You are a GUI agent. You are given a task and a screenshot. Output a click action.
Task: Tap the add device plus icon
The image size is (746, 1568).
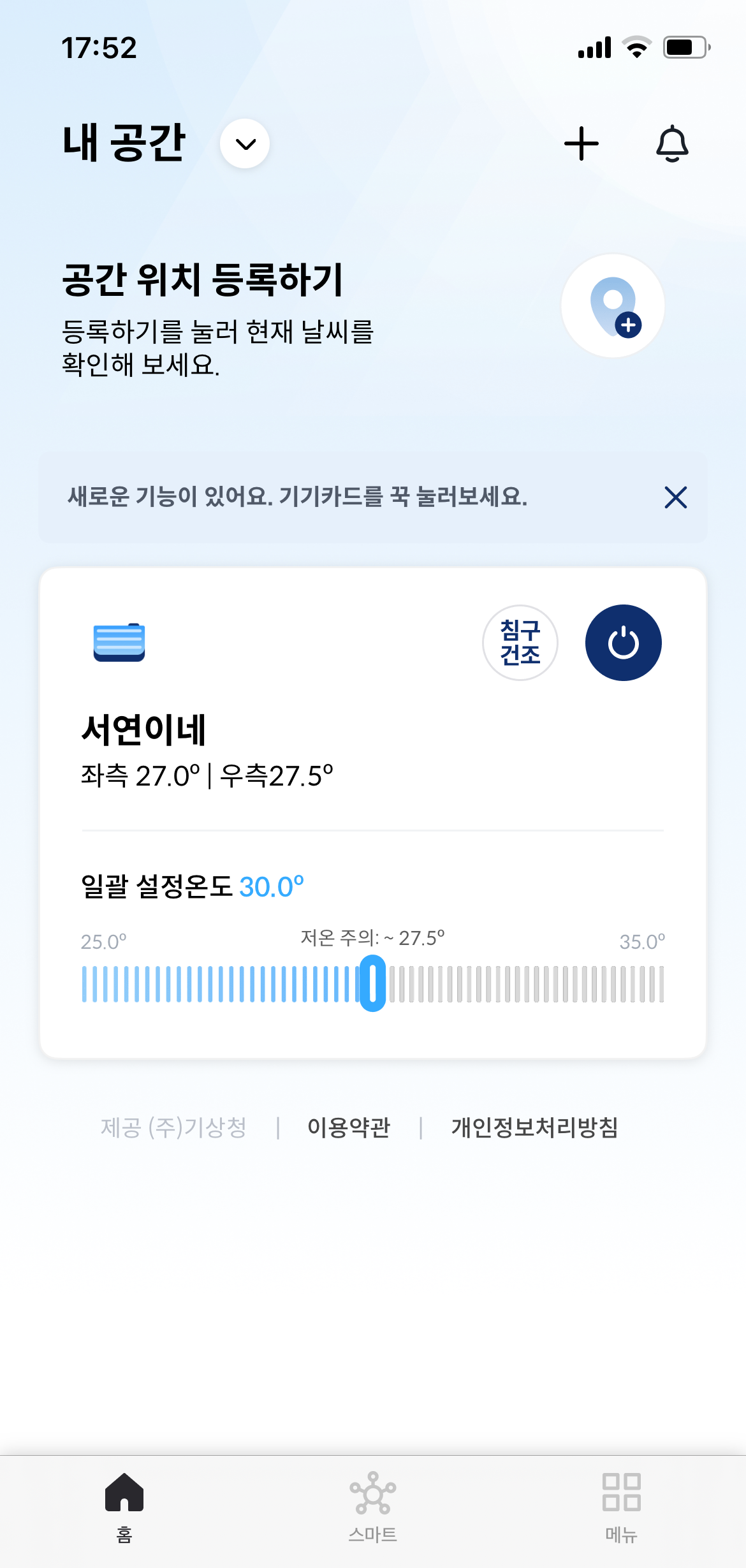point(581,143)
